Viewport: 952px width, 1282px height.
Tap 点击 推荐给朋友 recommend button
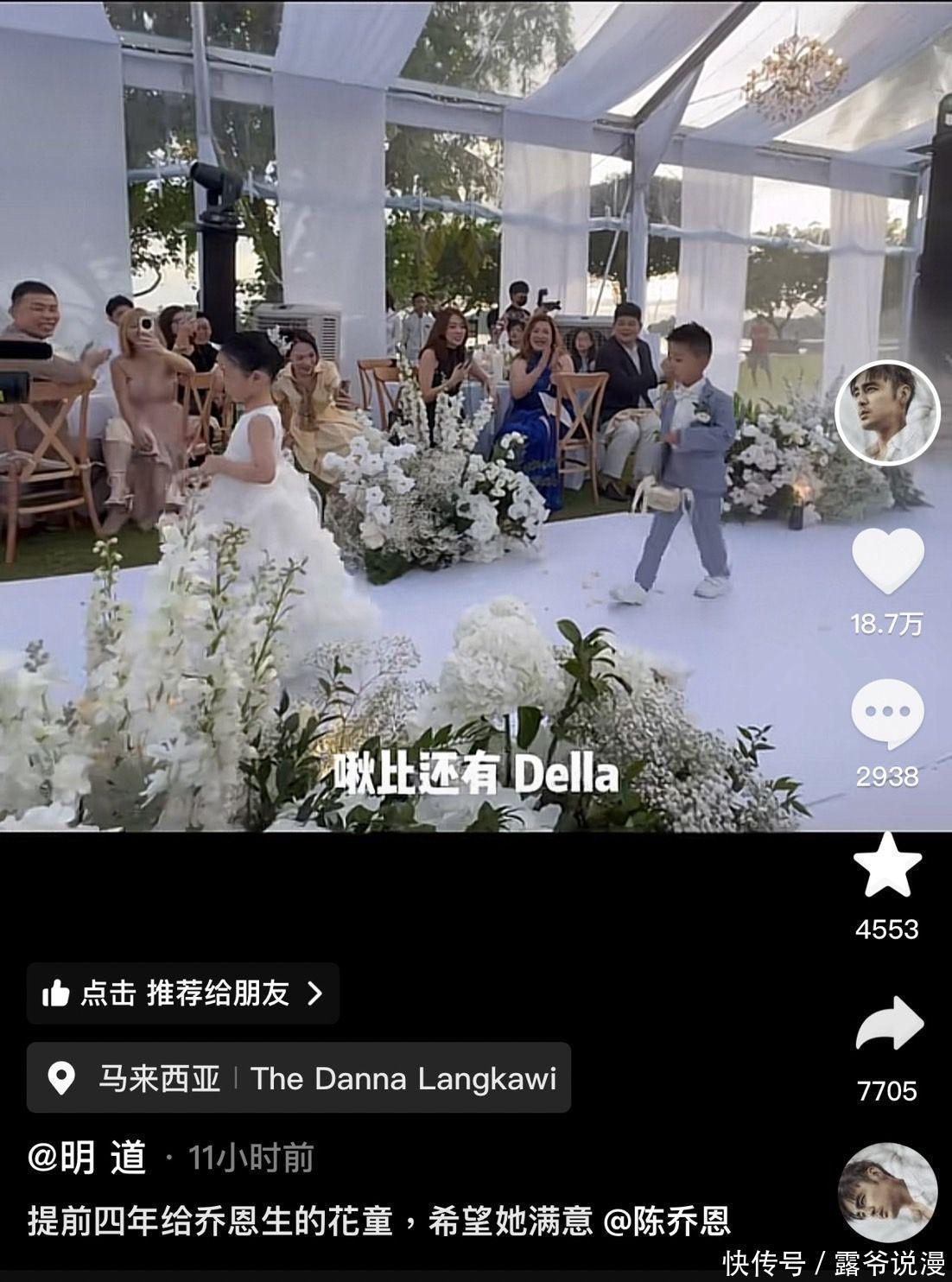183,993
